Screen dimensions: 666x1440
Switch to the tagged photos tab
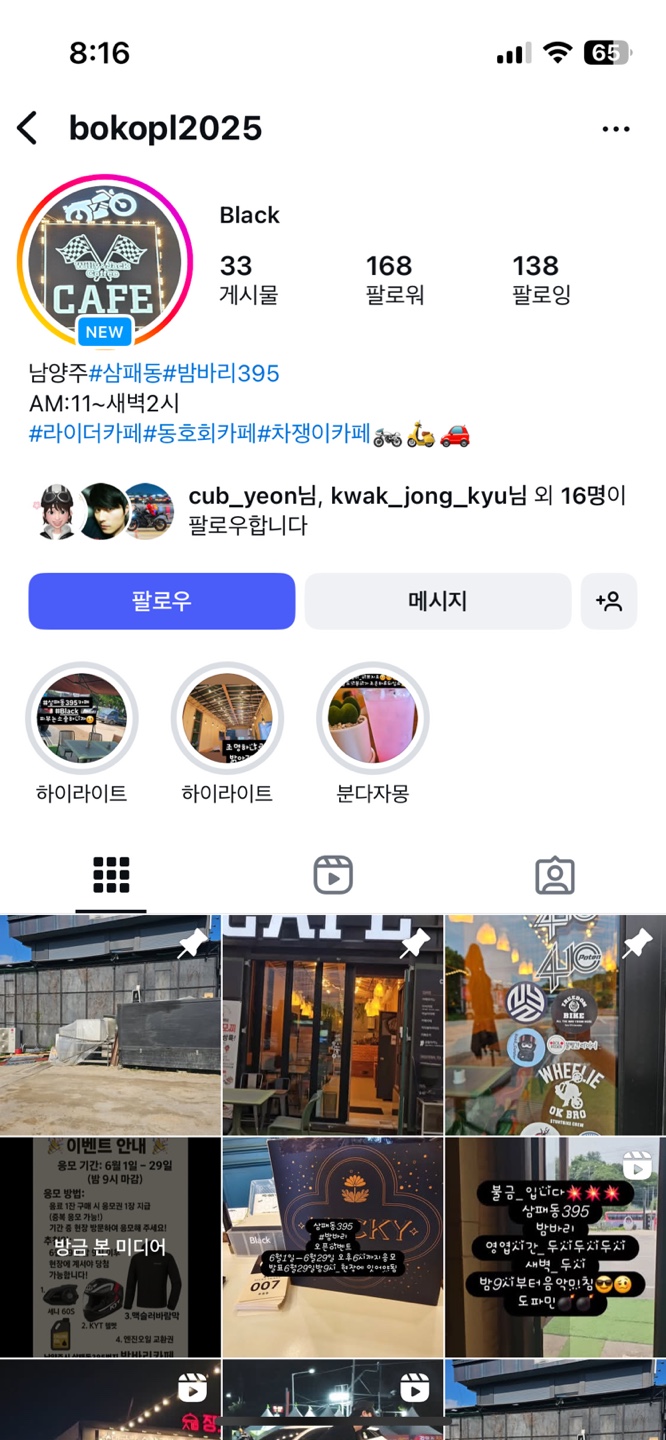[x=555, y=875]
